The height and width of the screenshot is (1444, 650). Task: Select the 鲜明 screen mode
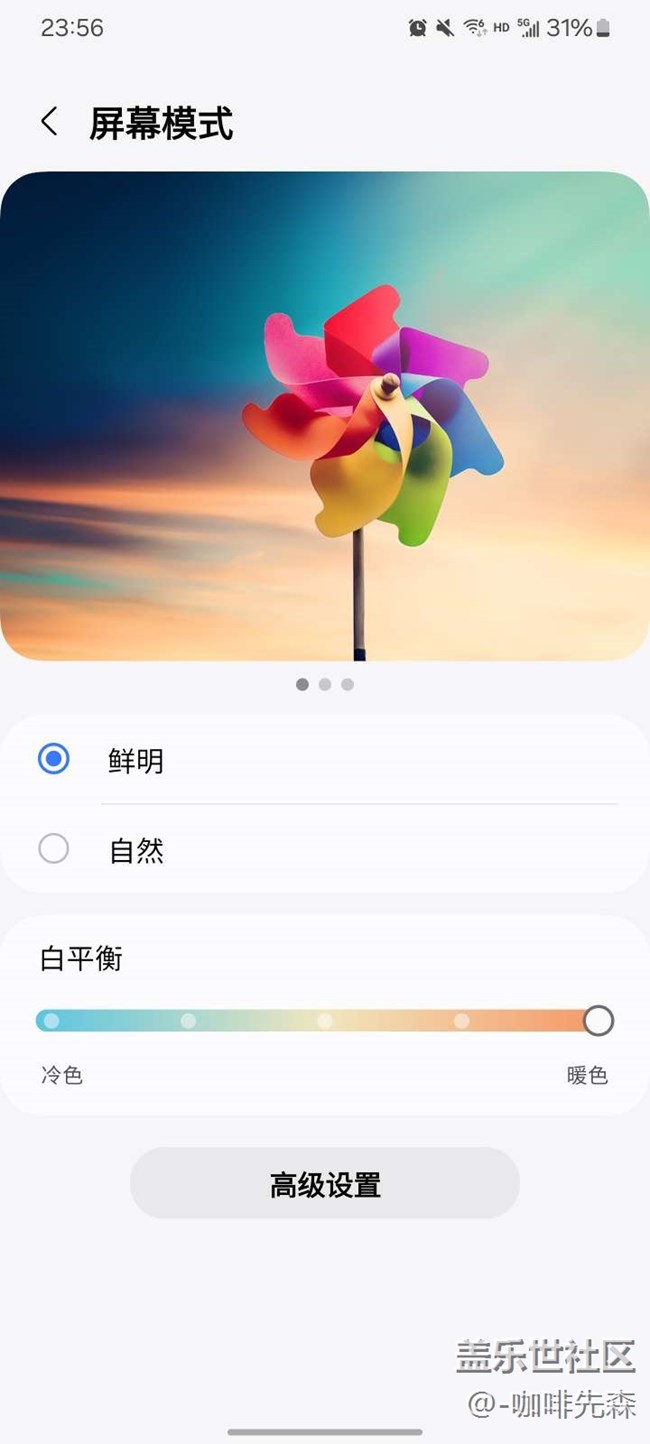(325, 760)
